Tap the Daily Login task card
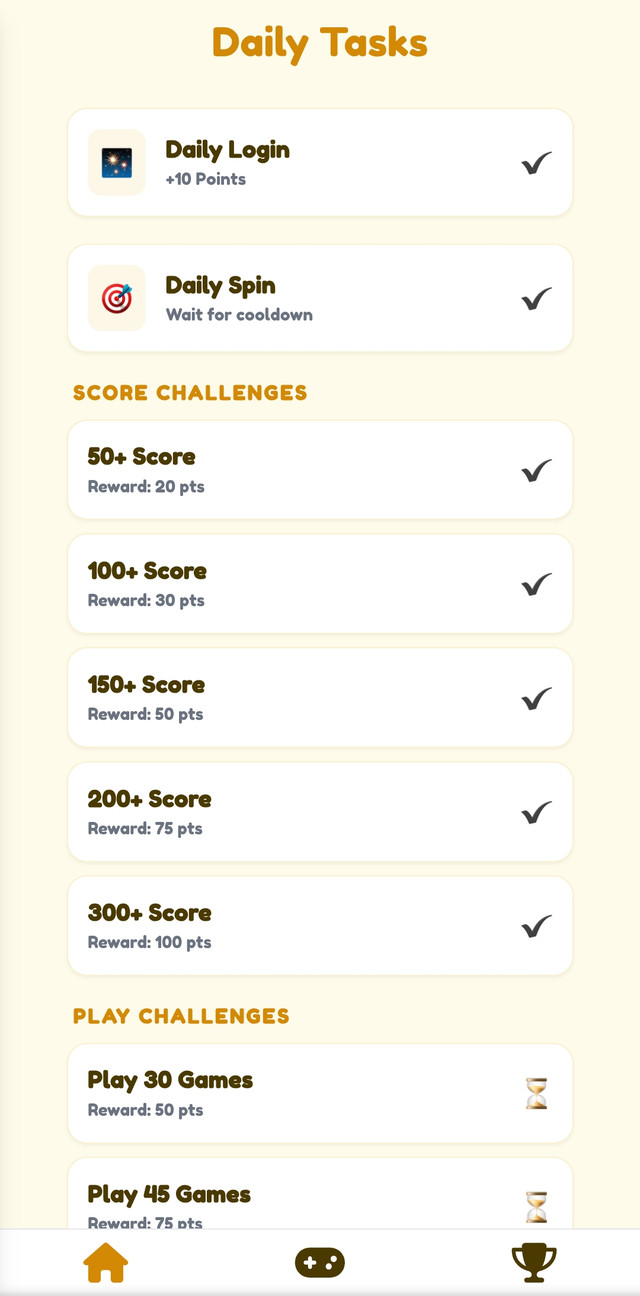 point(320,163)
